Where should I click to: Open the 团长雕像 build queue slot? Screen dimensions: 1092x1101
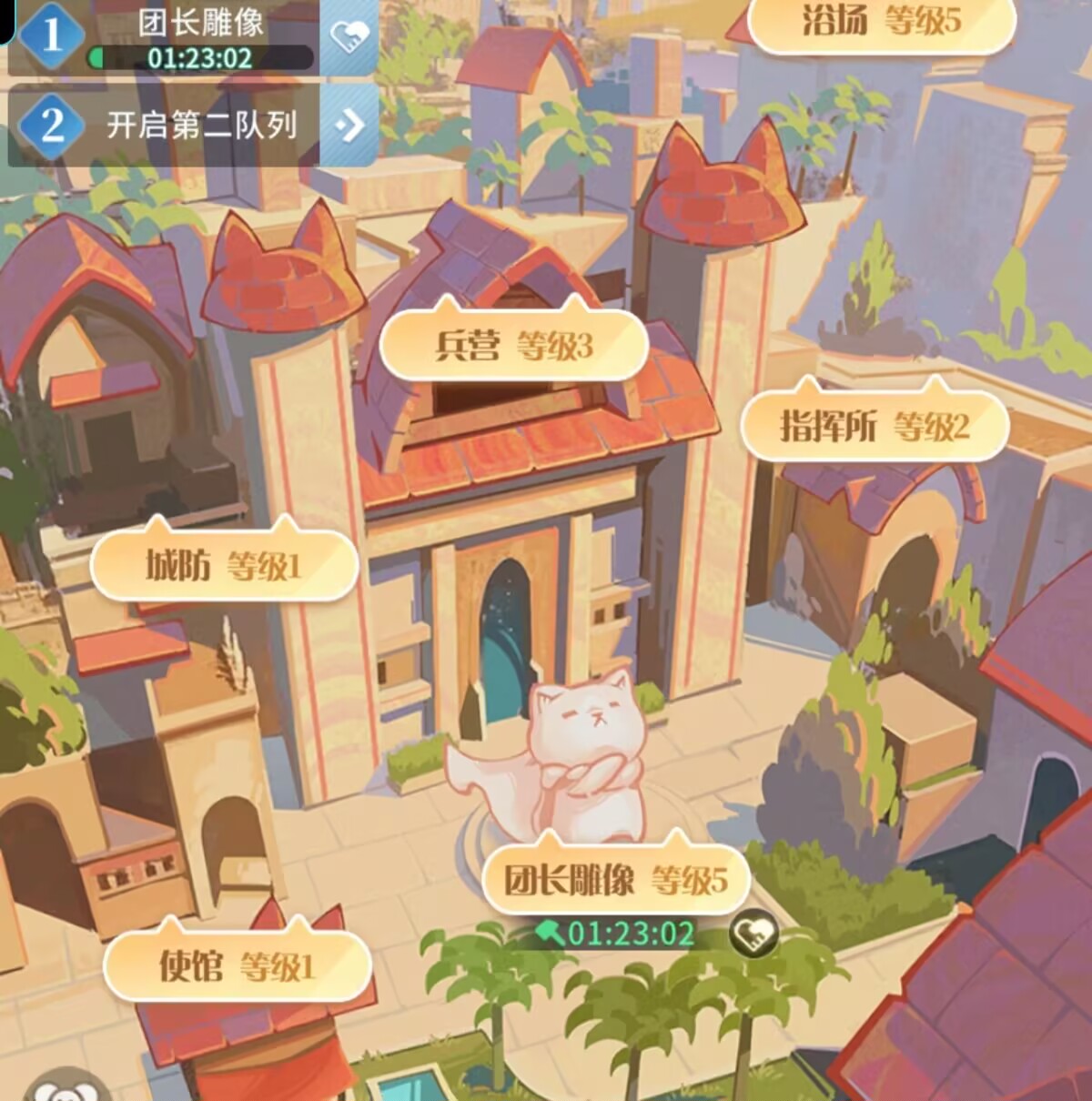(x=164, y=38)
